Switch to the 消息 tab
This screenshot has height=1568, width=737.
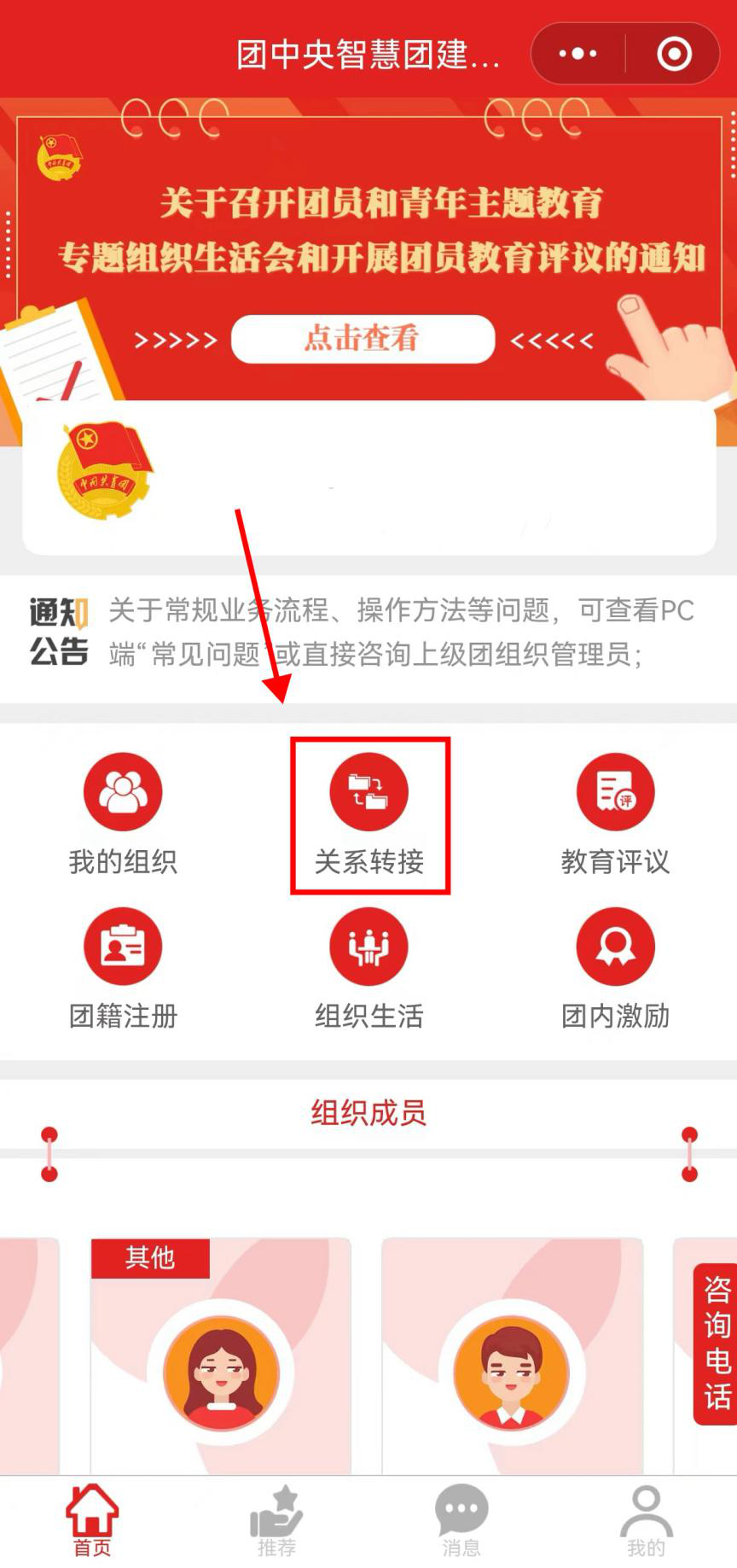click(461, 1522)
